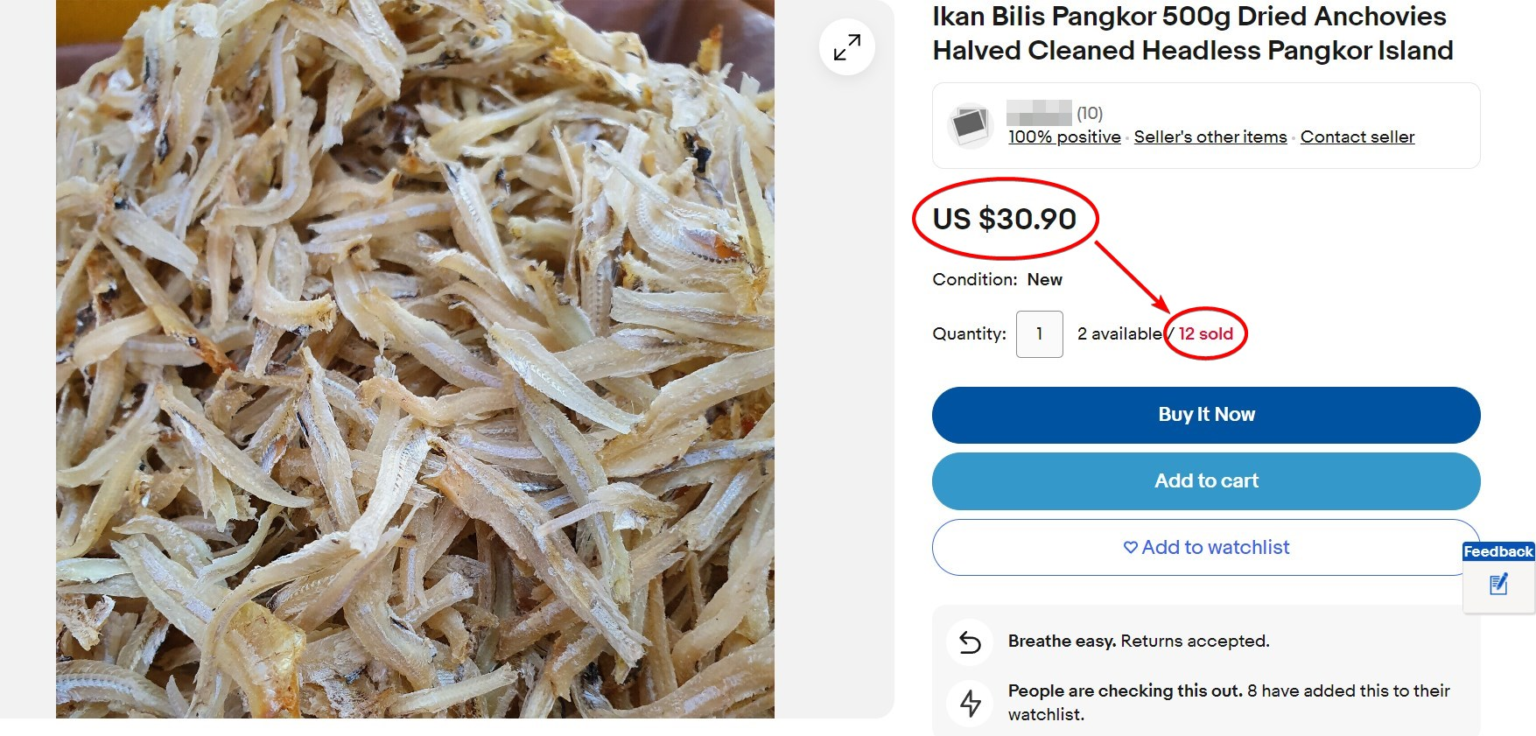This screenshot has height=736, width=1536.
Task: View seller's other items
Action: [x=1210, y=137]
